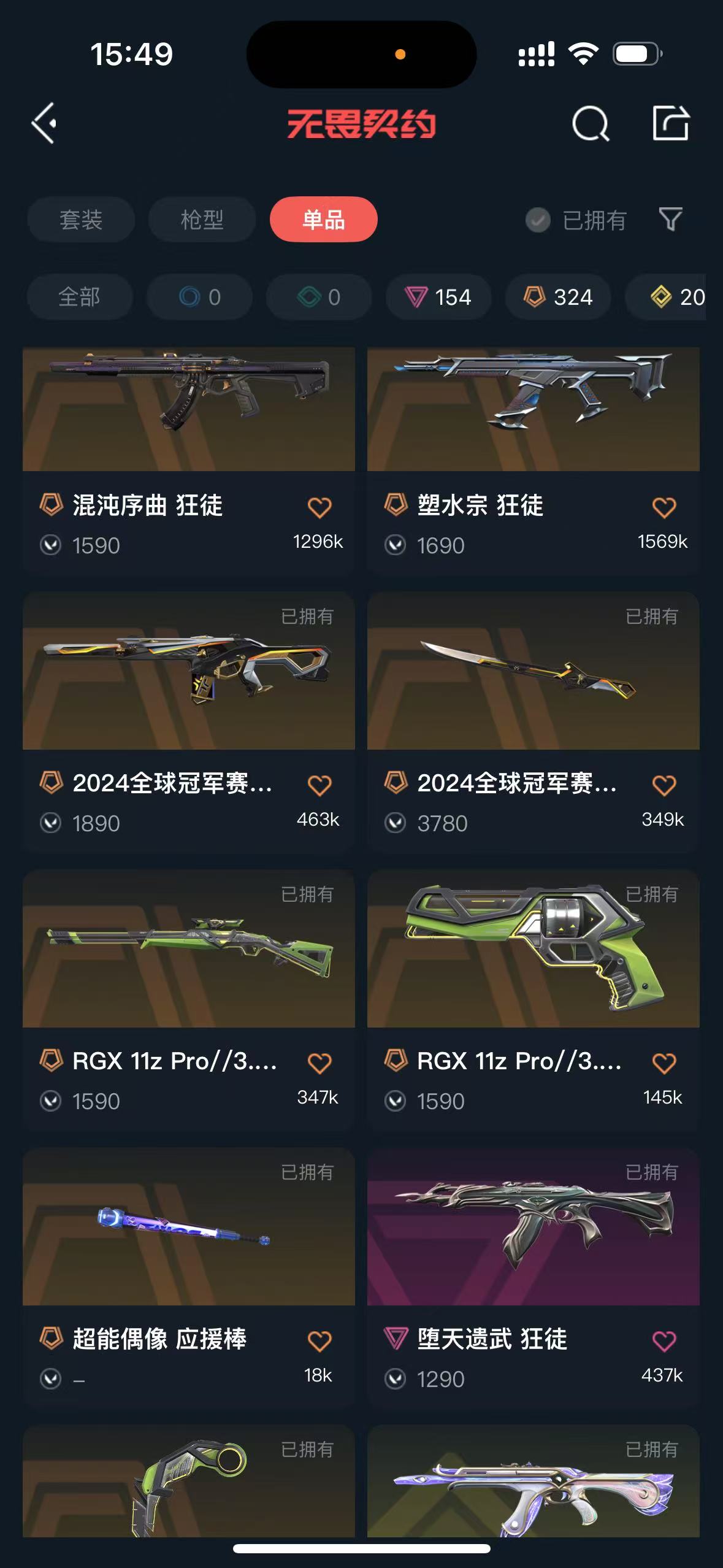Switch to the 套装 tab
Image resolution: width=723 pixels, height=1568 pixels.
pyautogui.click(x=81, y=220)
